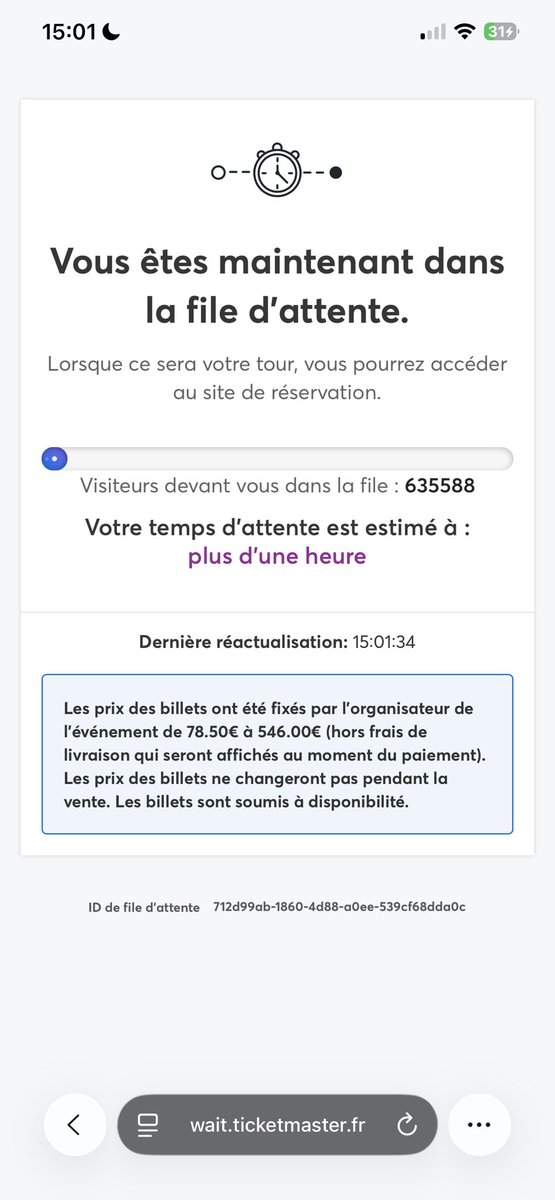
Task: Open the address bar showing wait.ticketmaster.fr
Action: 278,1125
